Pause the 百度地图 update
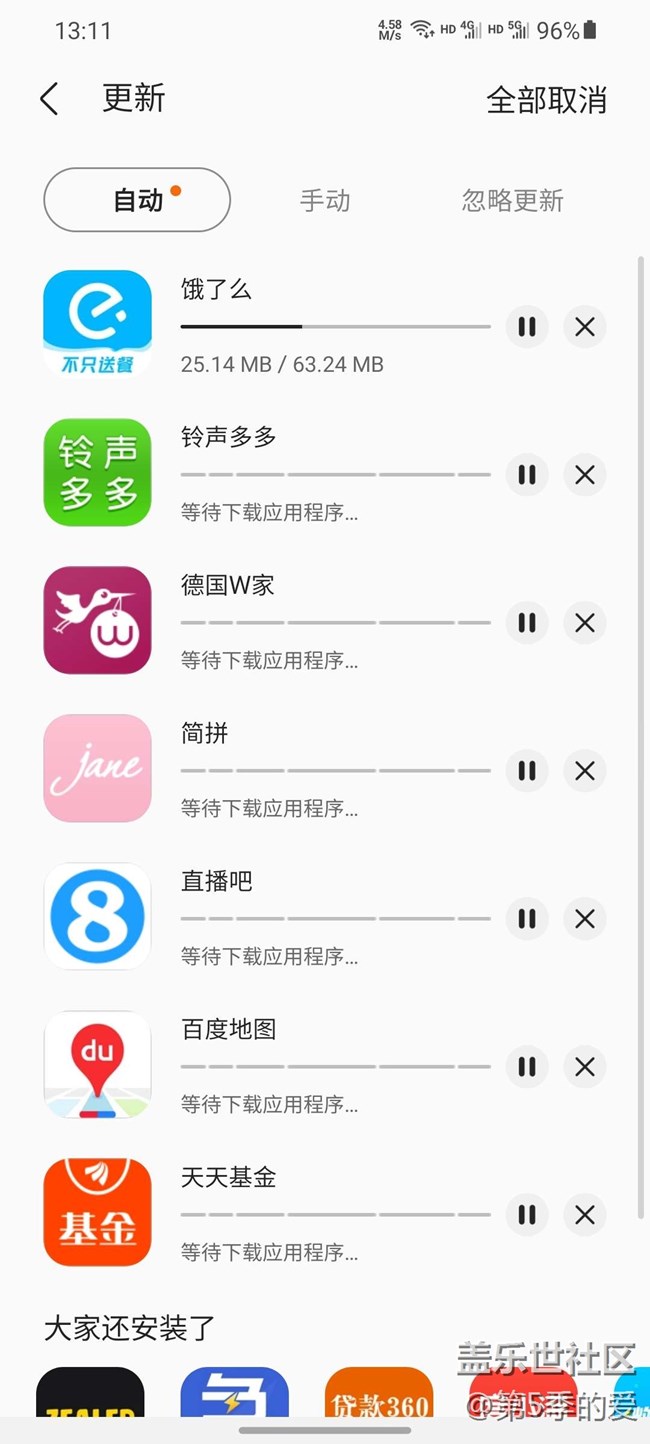 tap(526, 1067)
